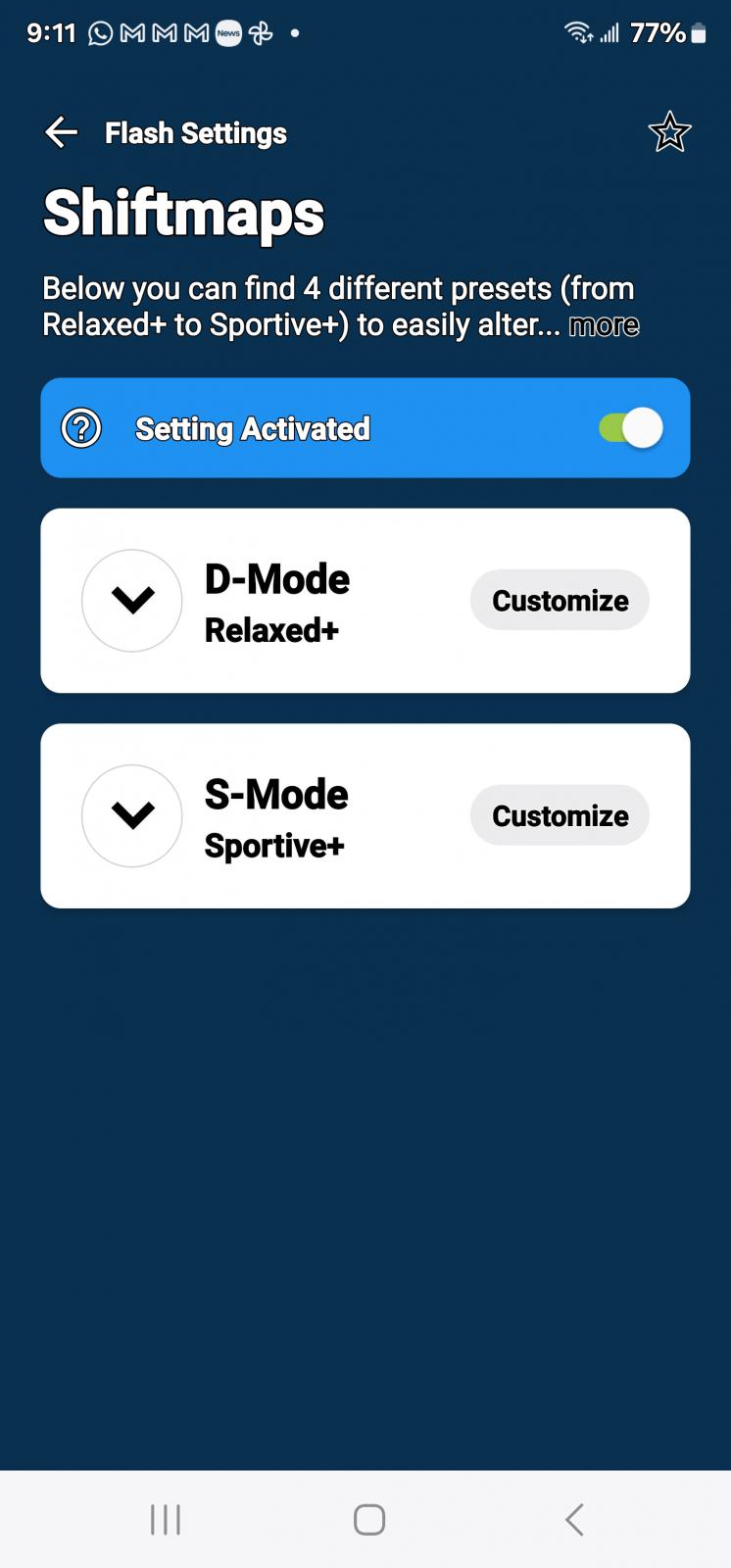The image size is (731, 1568).
Task: Open recent apps from the navigation bar
Action: (x=166, y=1520)
